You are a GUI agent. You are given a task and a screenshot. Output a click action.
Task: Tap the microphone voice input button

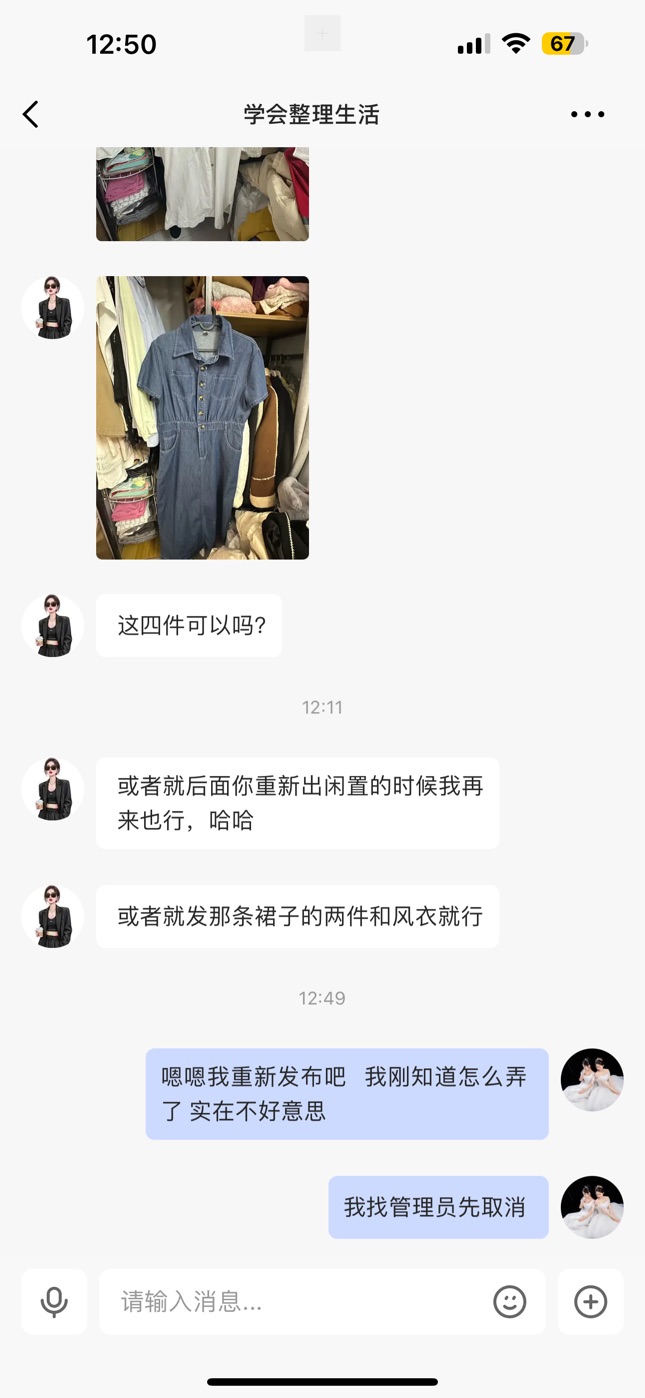pyautogui.click(x=54, y=1301)
